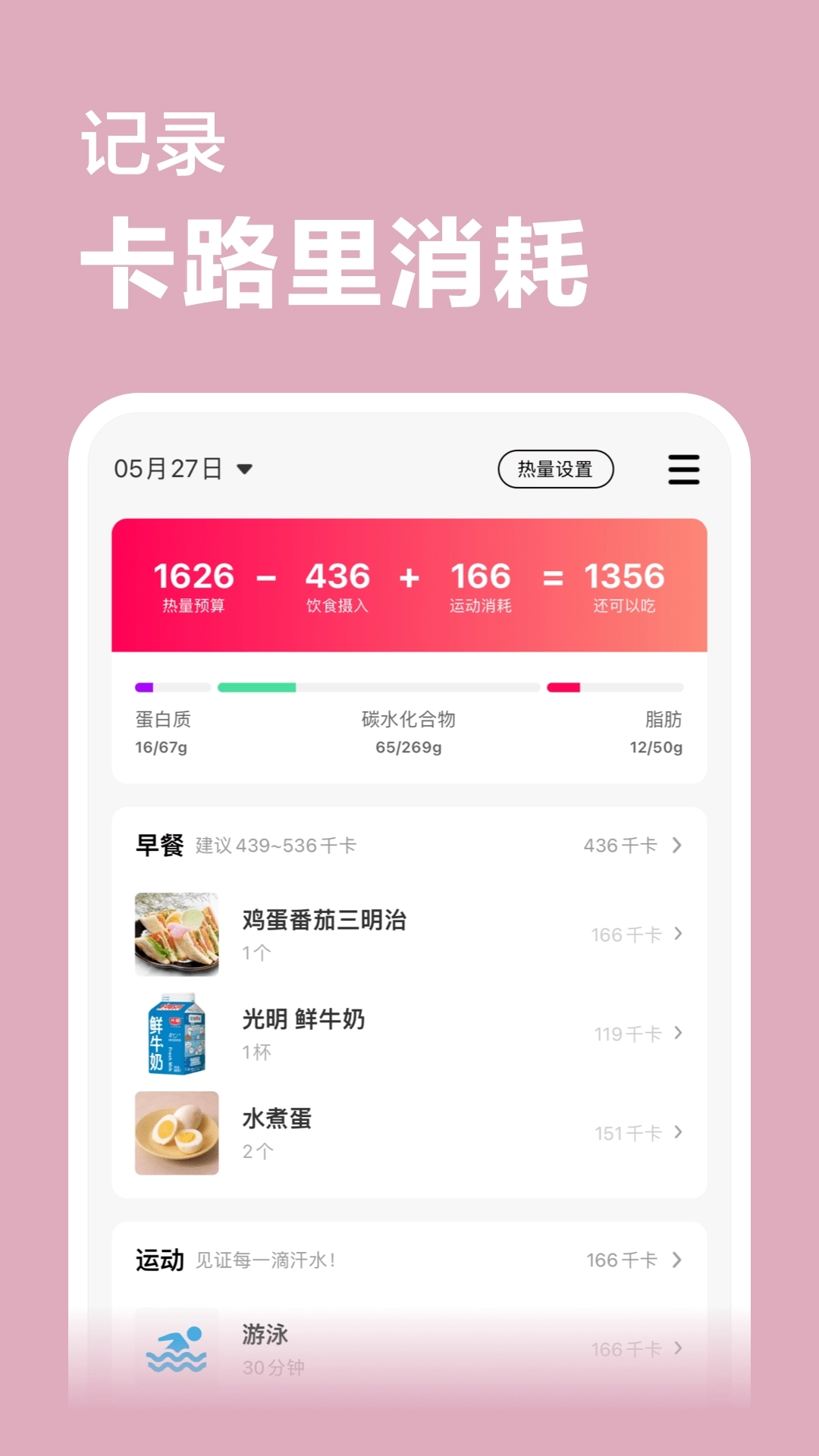
Task: Open the 热量设置 calorie settings
Action: click(x=556, y=469)
